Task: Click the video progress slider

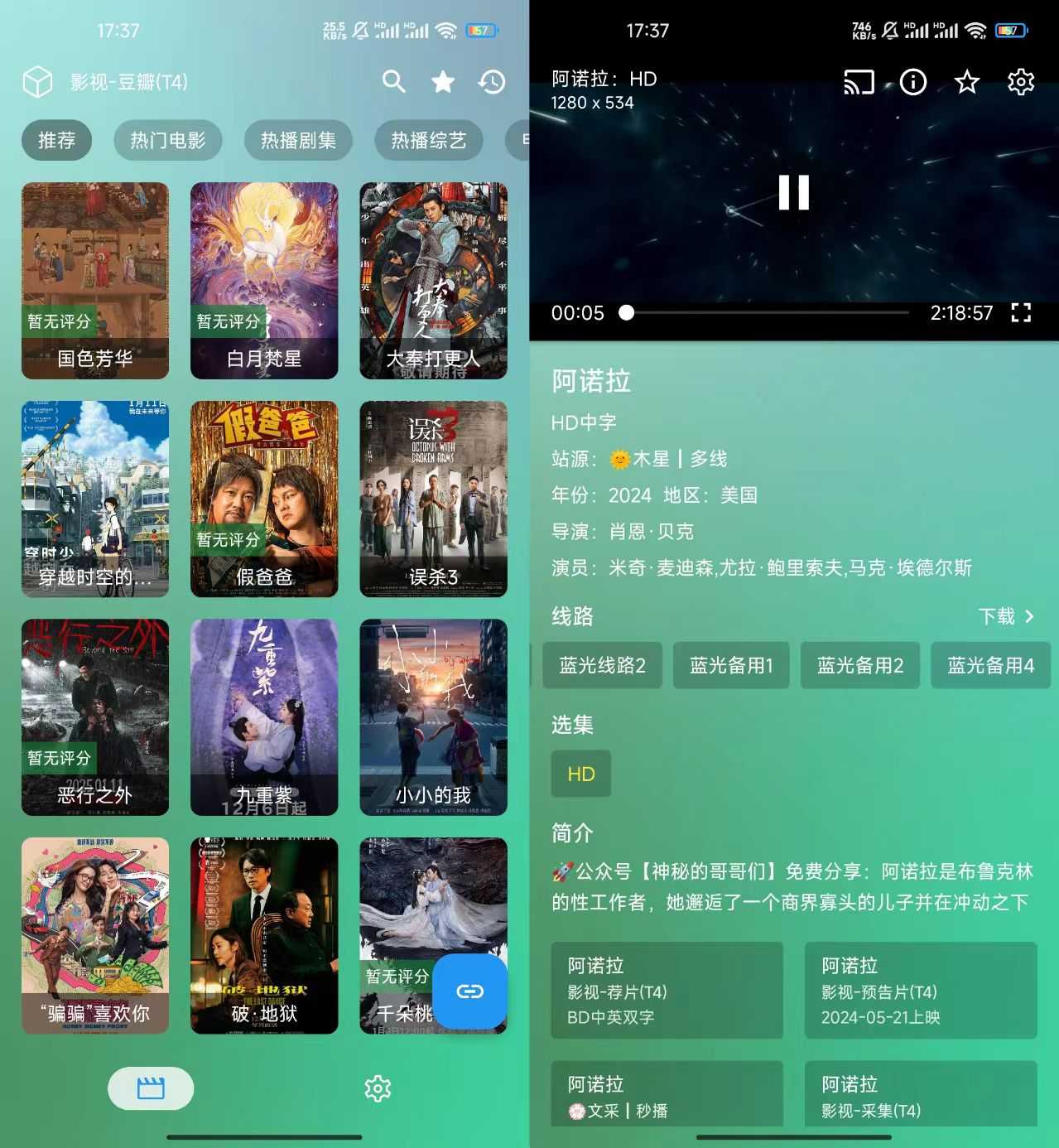Action: pyautogui.click(x=628, y=313)
